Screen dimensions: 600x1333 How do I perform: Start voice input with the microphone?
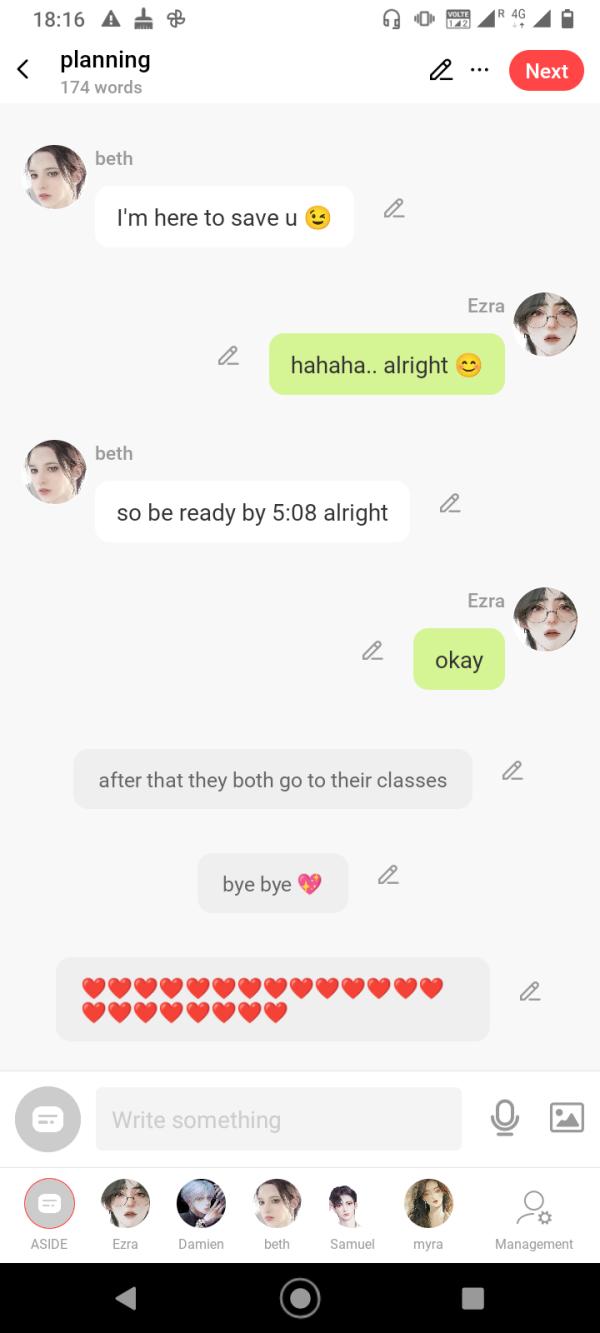pos(505,1118)
